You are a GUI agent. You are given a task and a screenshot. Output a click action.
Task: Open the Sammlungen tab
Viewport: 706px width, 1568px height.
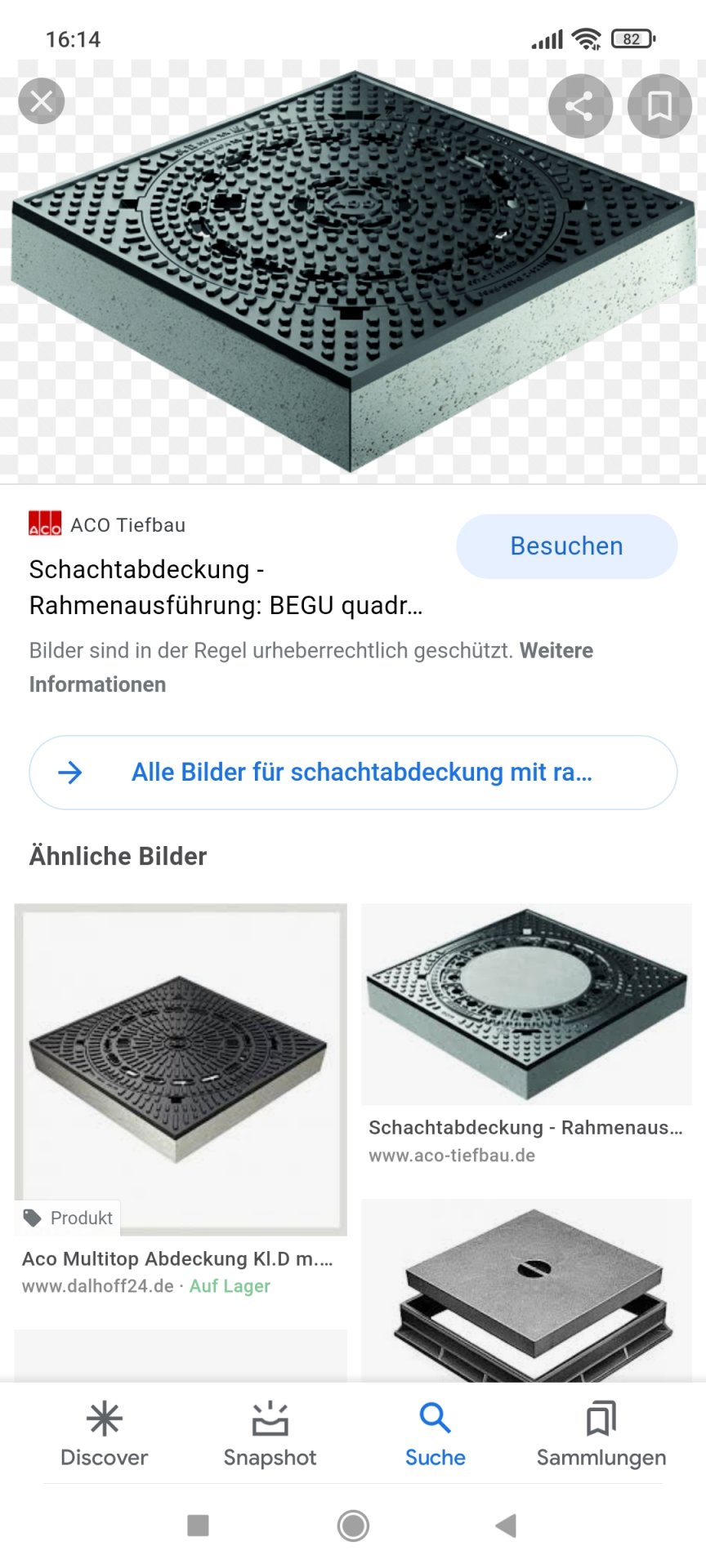pyautogui.click(x=601, y=1435)
